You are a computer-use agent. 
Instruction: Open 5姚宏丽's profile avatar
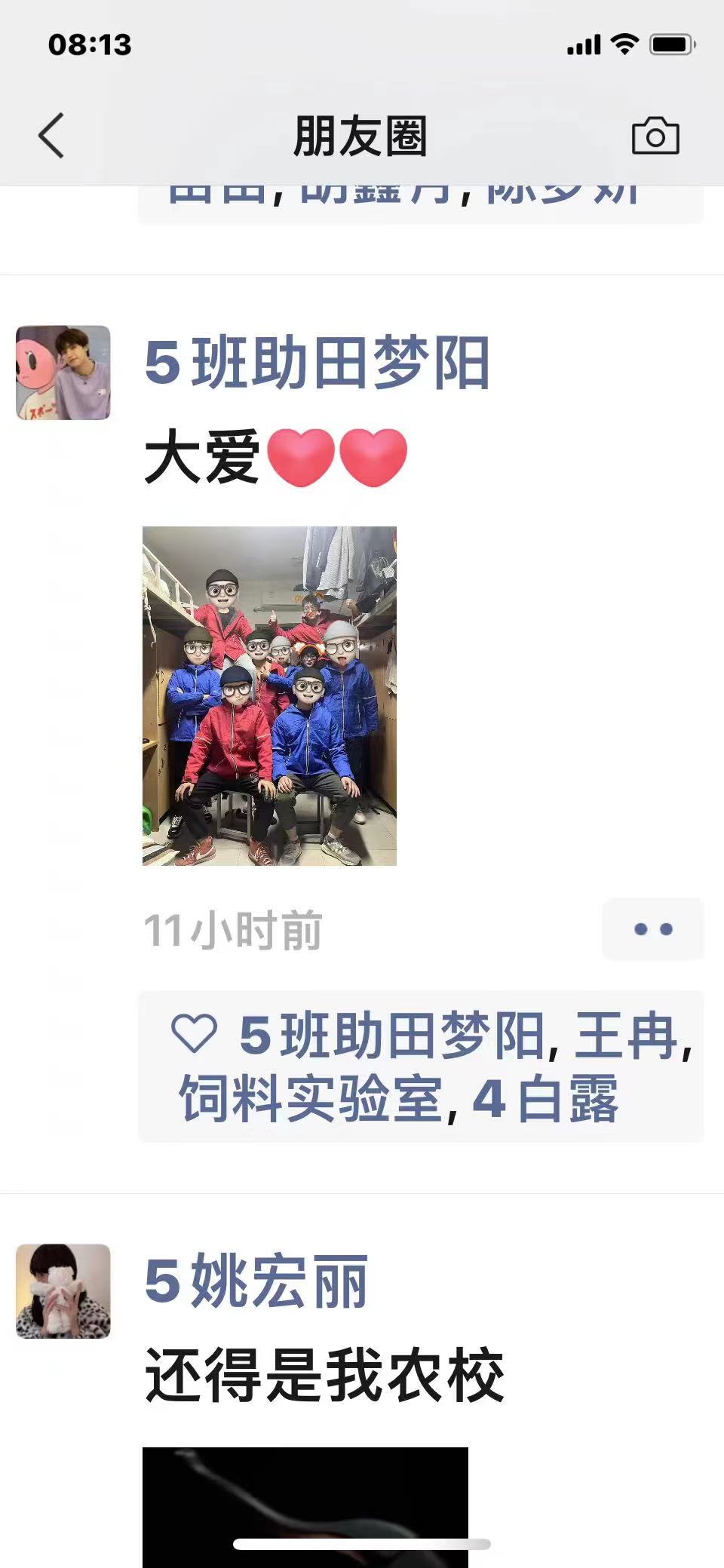63,1291
